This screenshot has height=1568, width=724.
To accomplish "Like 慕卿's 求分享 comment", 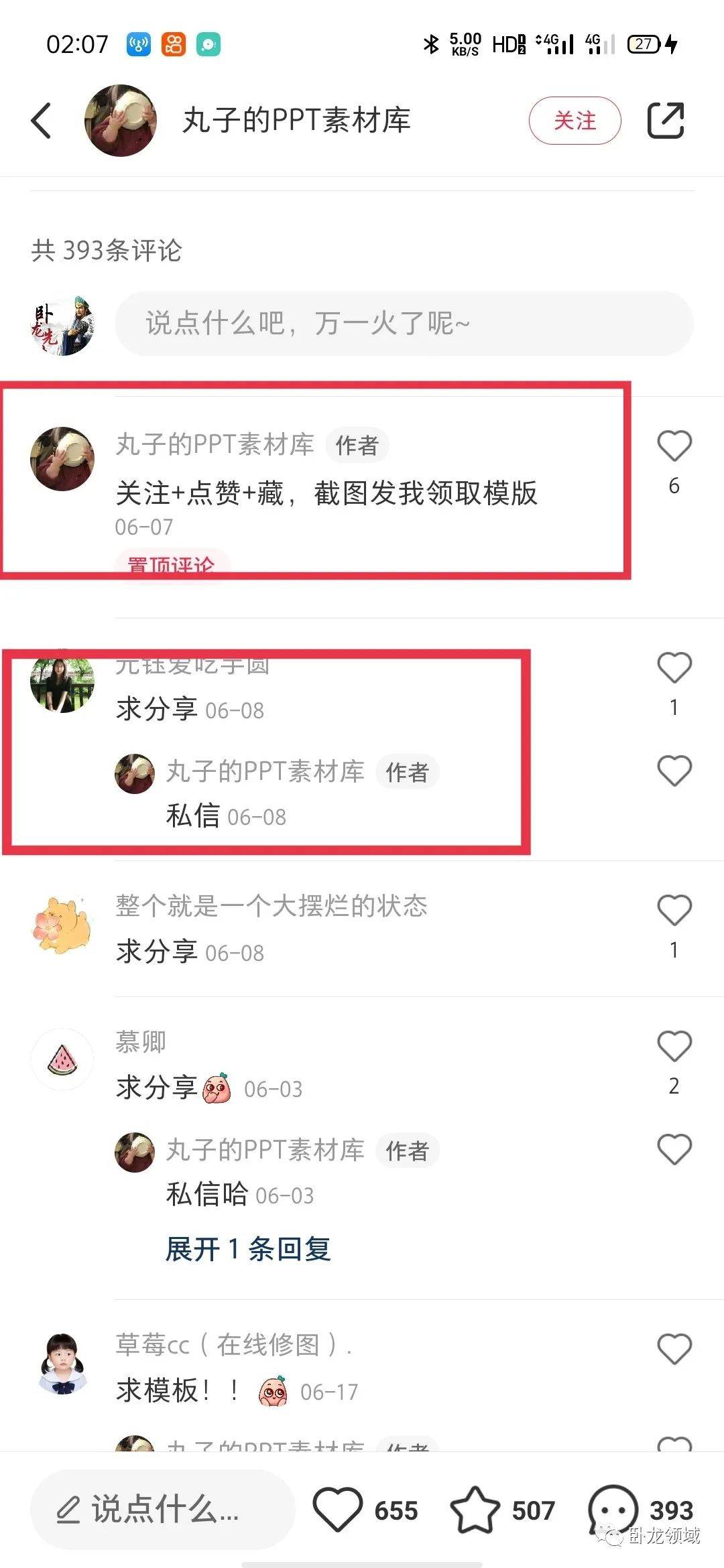I will point(674,1047).
